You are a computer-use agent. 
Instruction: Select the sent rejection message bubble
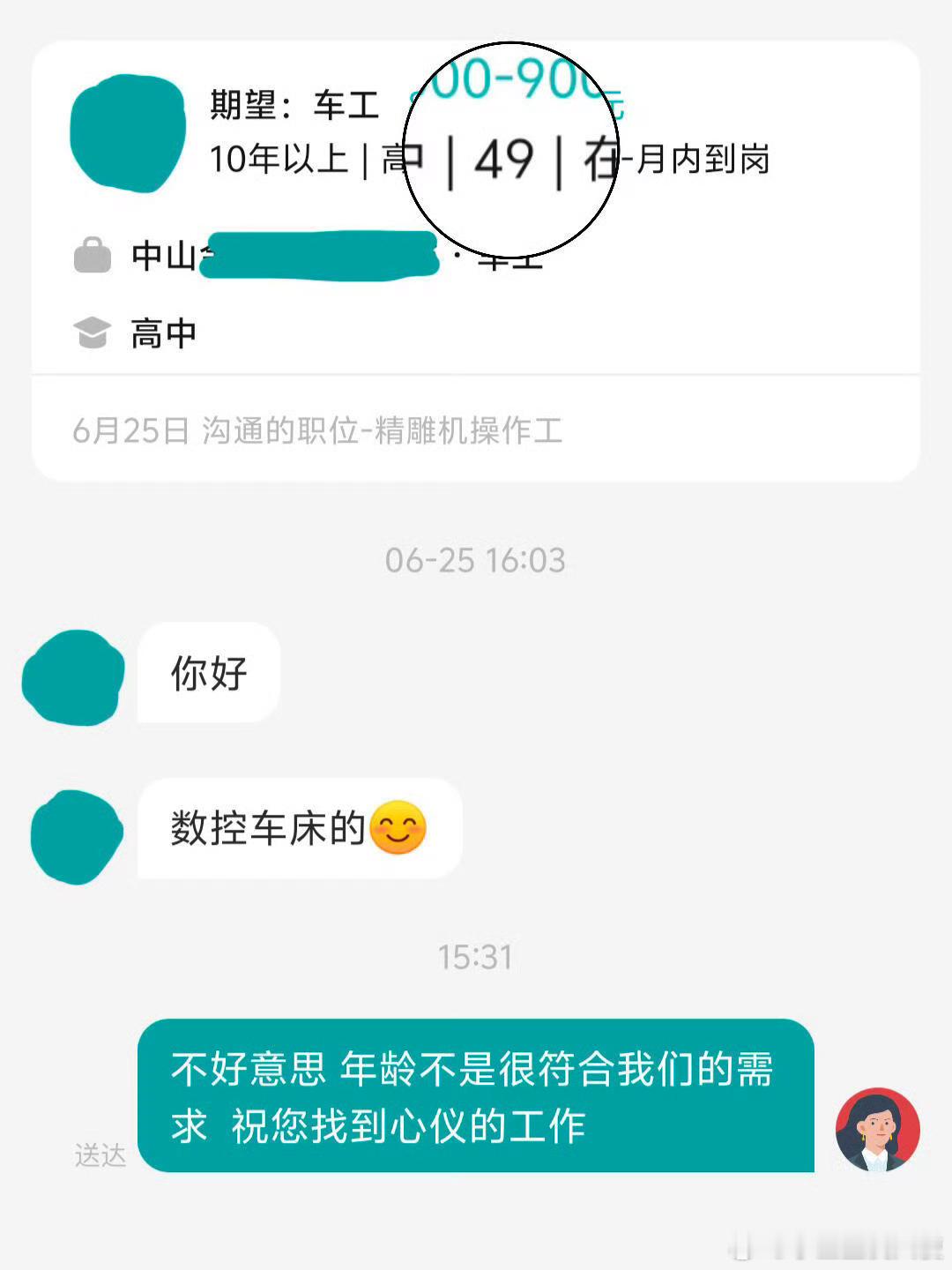coord(480,1094)
